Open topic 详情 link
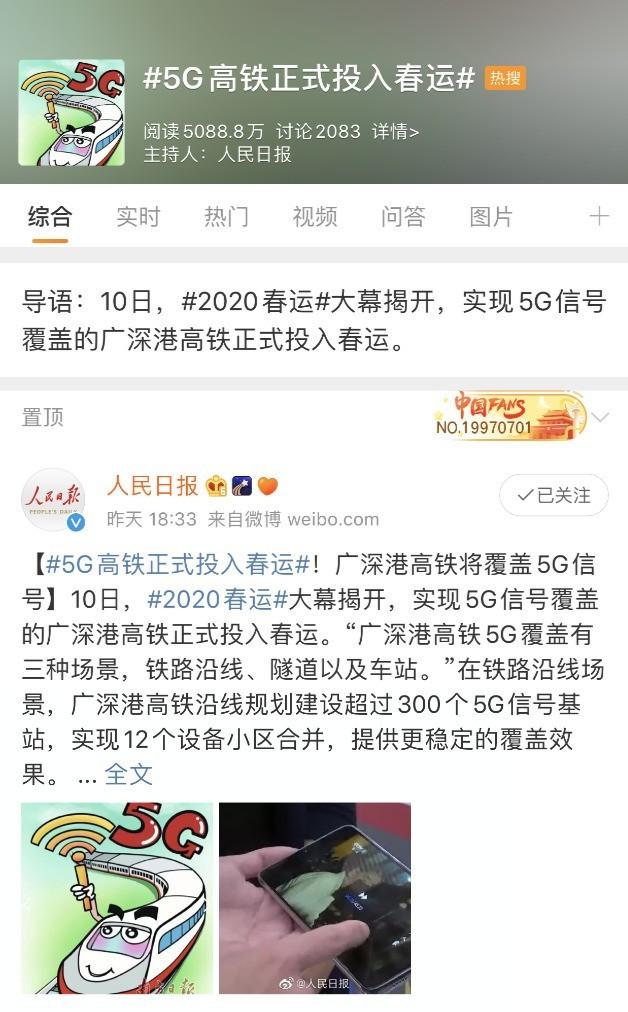This screenshot has height=1012, width=628. pyautogui.click(x=395, y=131)
